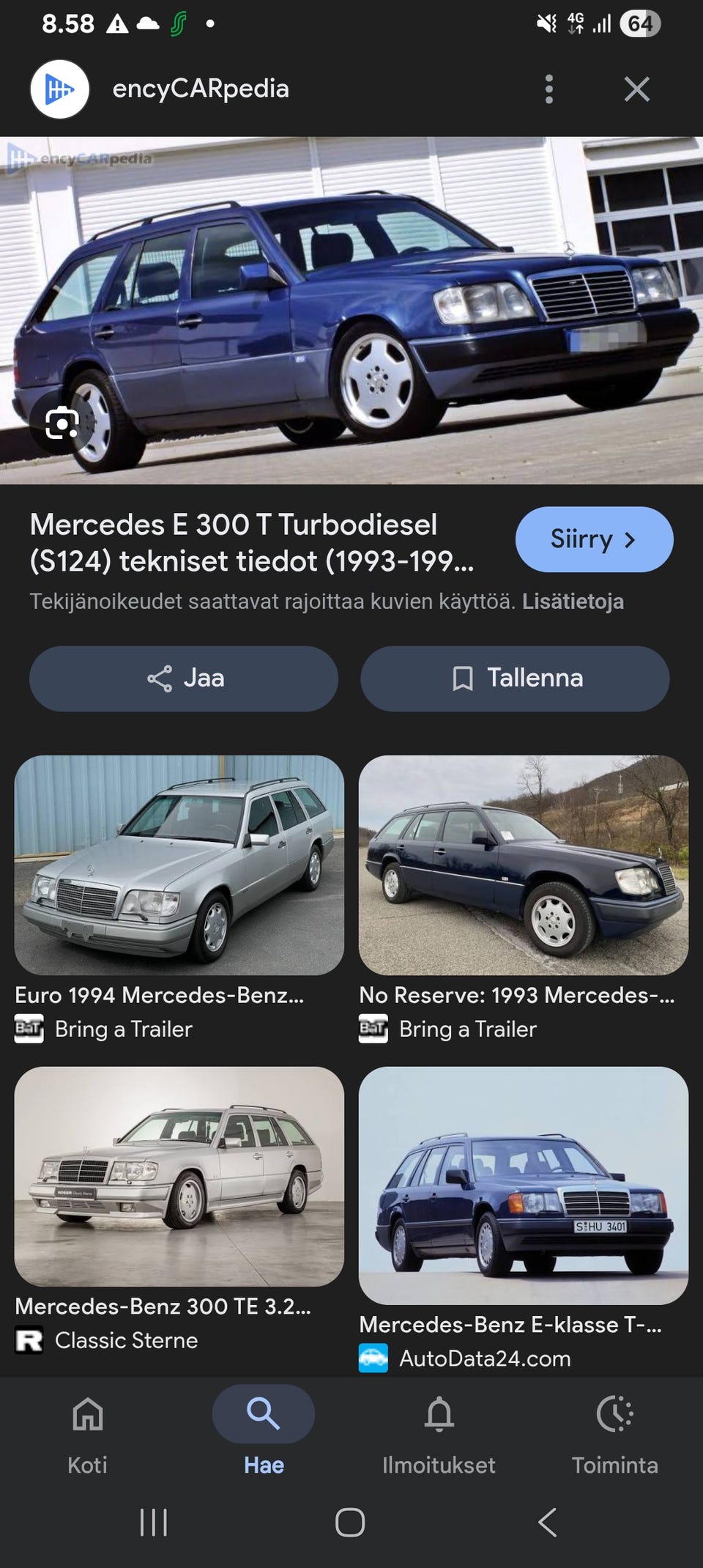Open the Lisätietoja copyright link
The height and width of the screenshot is (1568, 703).
pyautogui.click(x=573, y=602)
